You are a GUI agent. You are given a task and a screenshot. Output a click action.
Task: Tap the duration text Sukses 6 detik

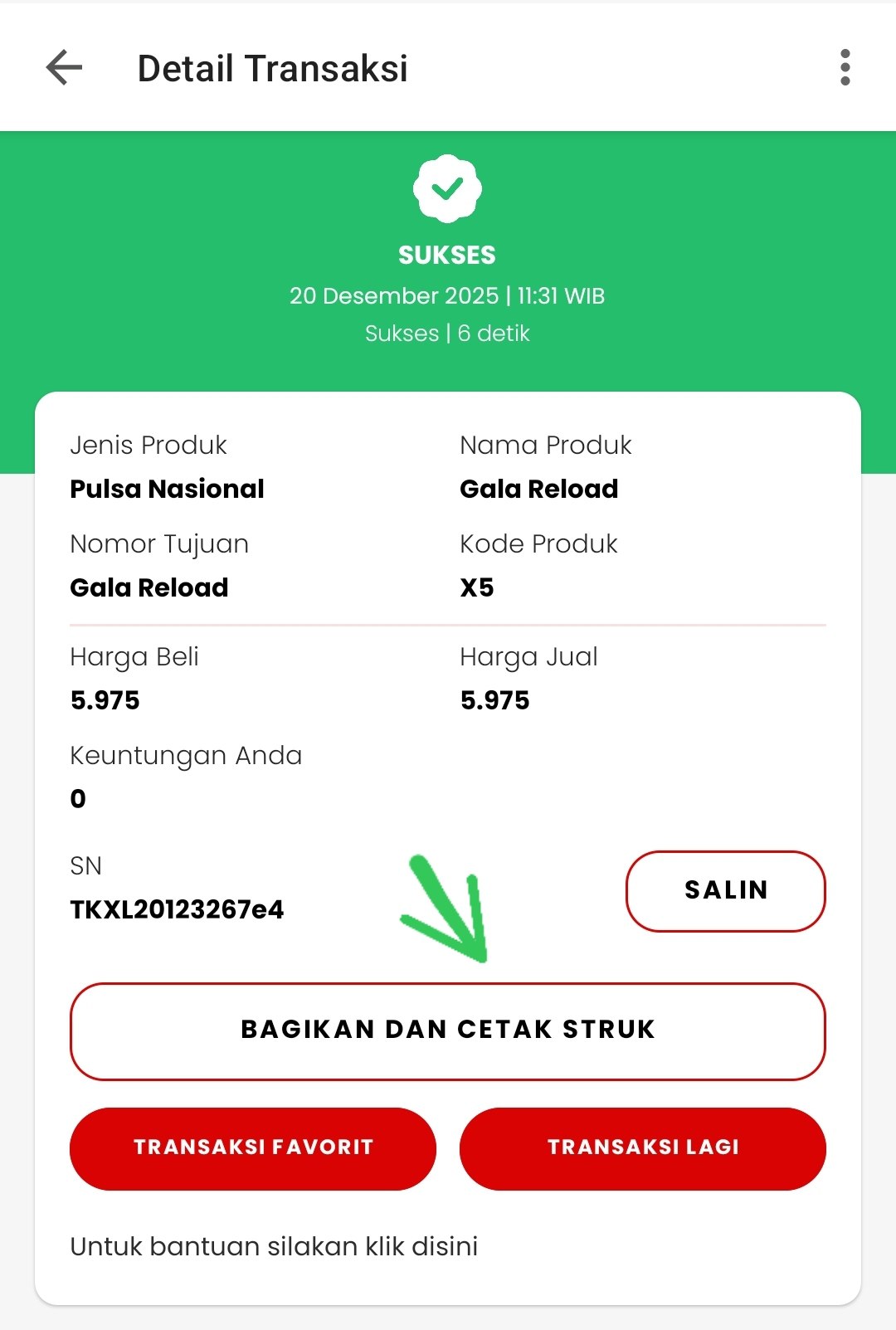point(448,334)
